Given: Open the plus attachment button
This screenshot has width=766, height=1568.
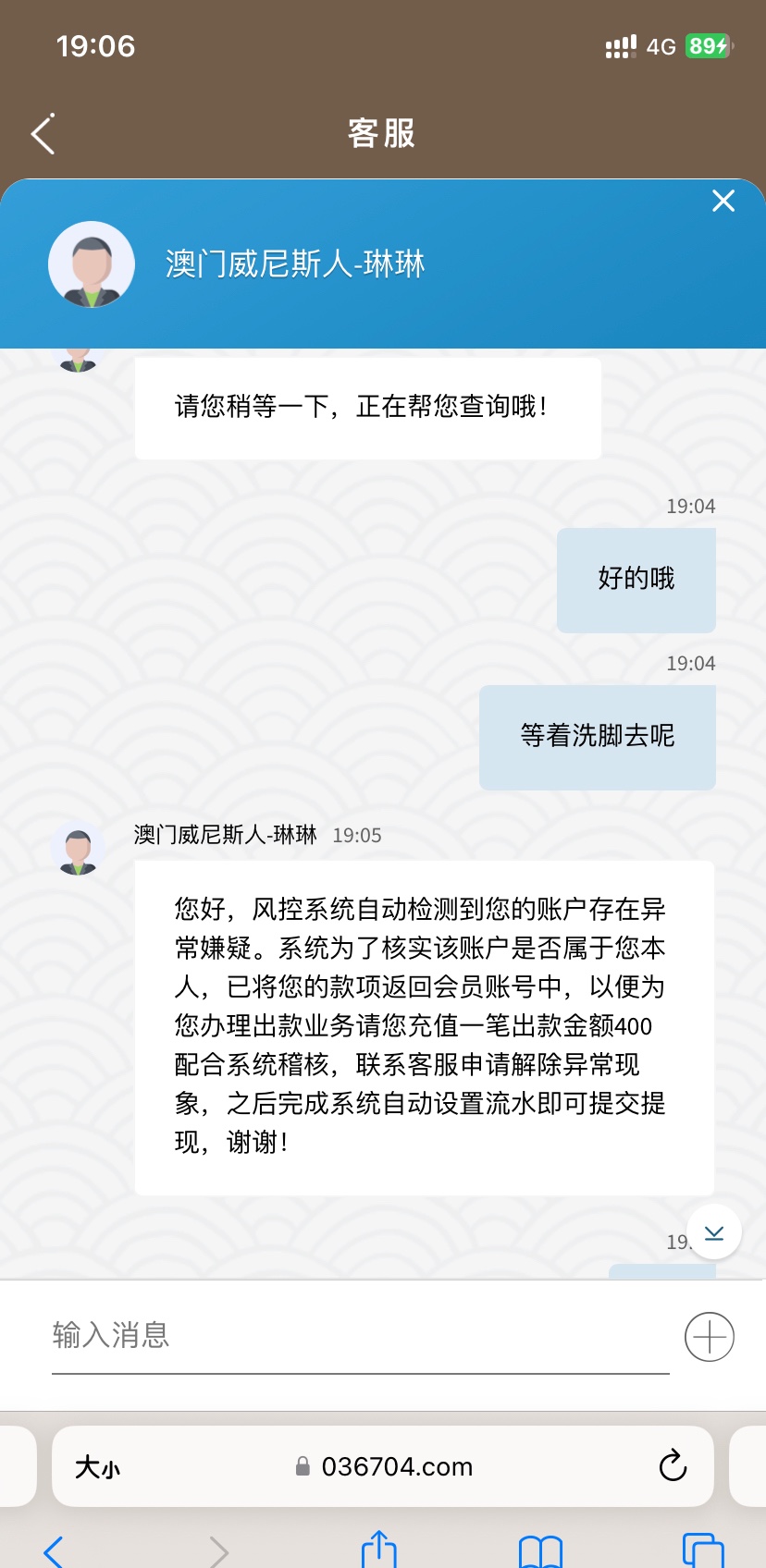Looking at the screenshot, I should click(x=710, y=1337).
